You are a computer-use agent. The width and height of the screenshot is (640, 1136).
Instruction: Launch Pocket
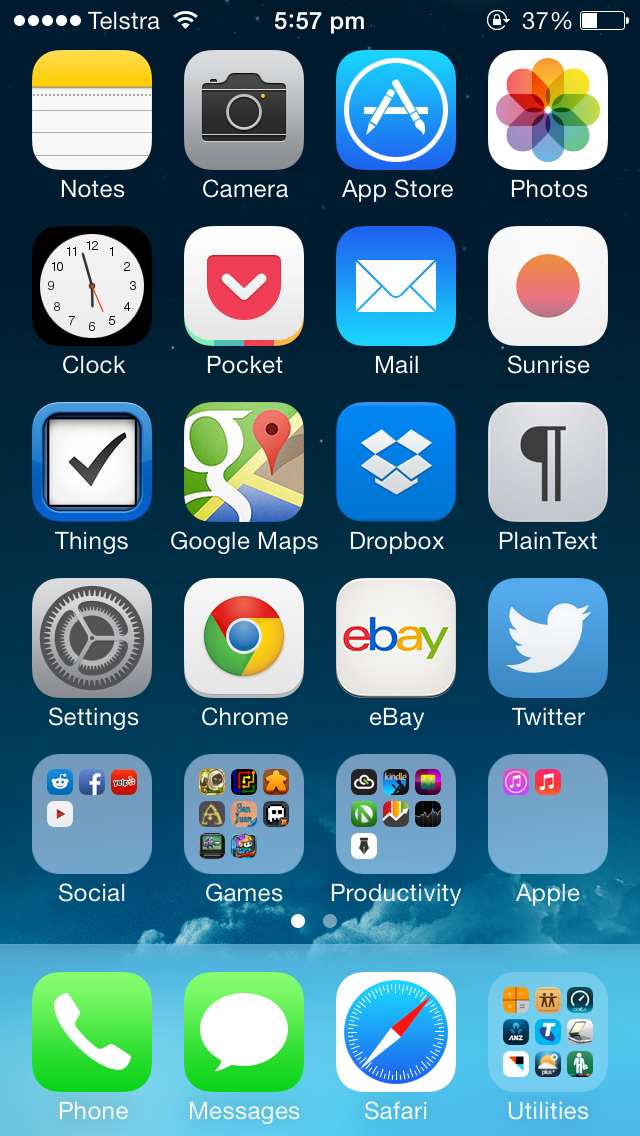(x=244, y=286)
